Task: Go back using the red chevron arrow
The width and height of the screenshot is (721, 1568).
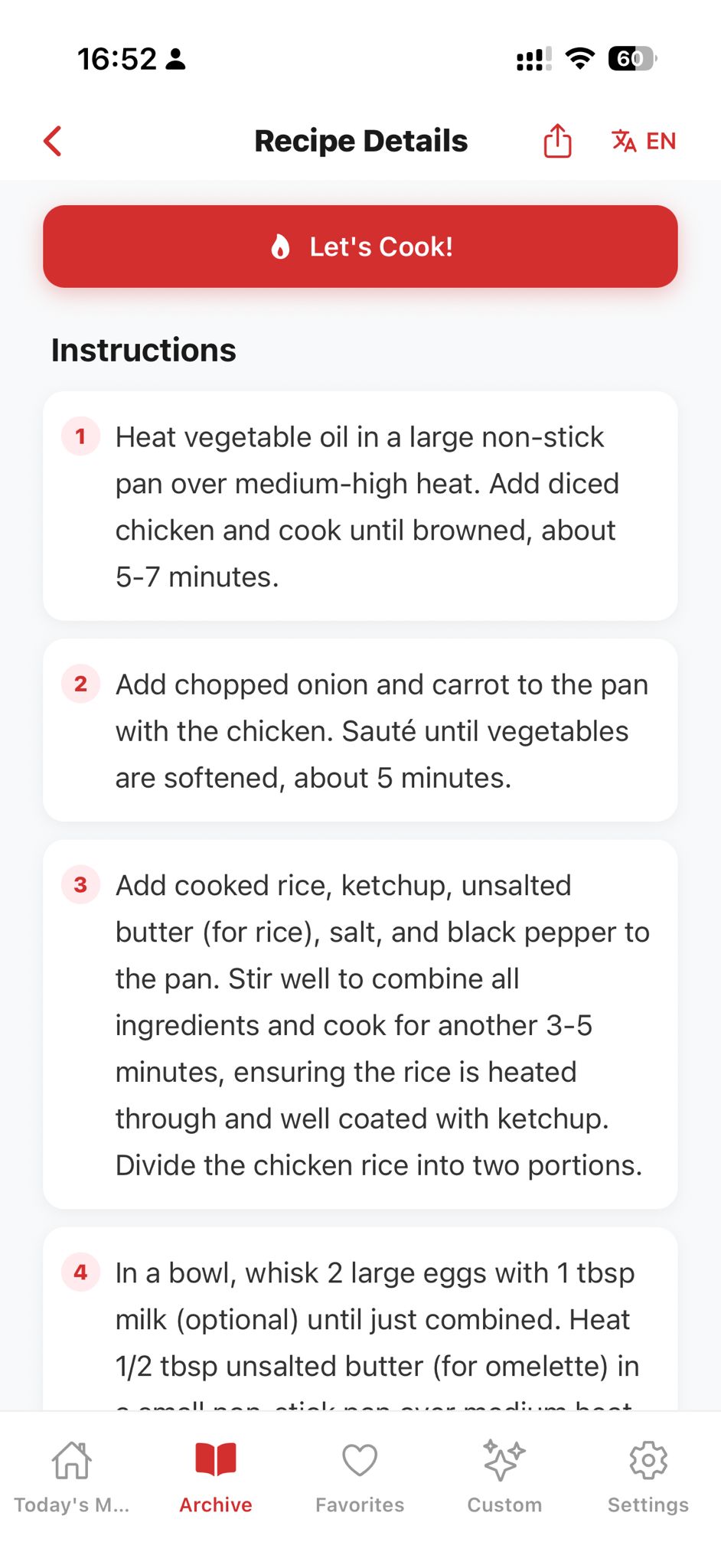Action: 51,141
